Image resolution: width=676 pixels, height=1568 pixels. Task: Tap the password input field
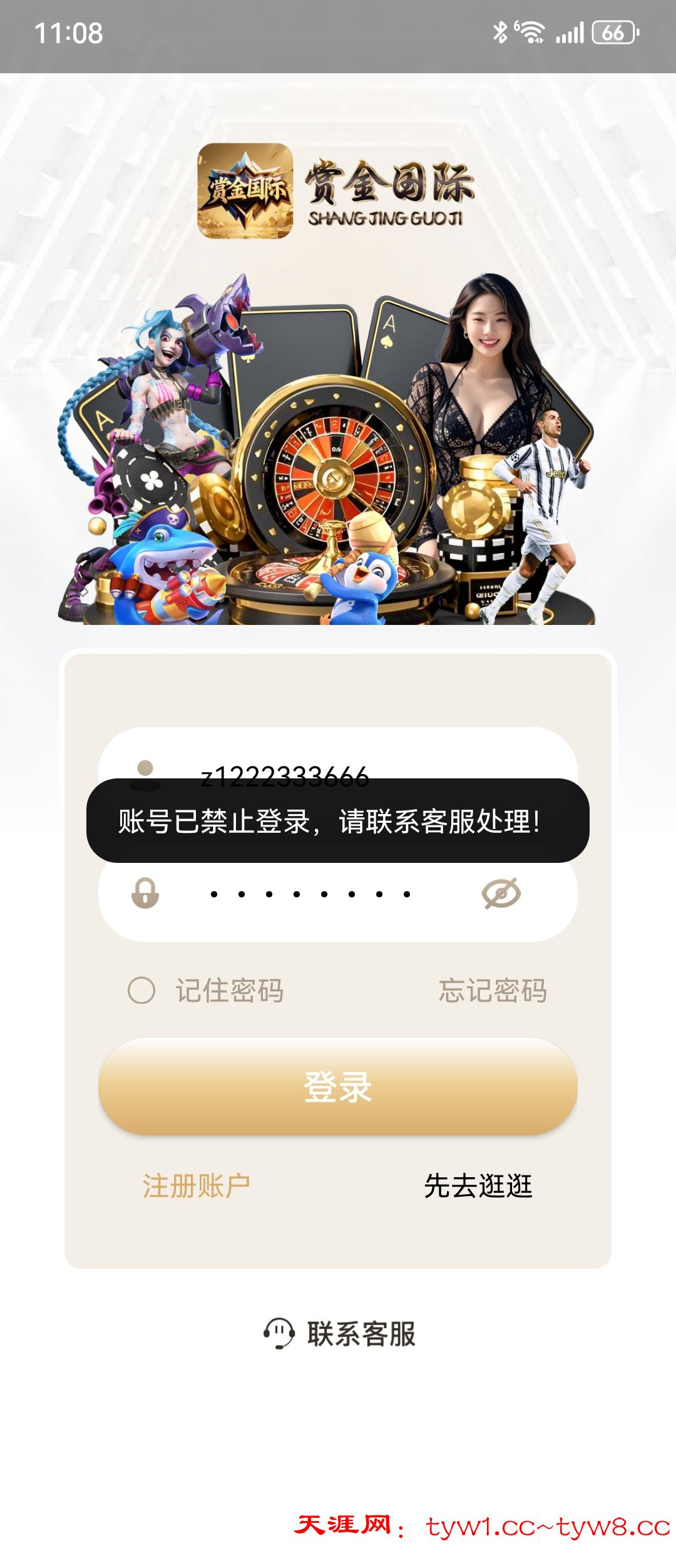pos(313,894)
